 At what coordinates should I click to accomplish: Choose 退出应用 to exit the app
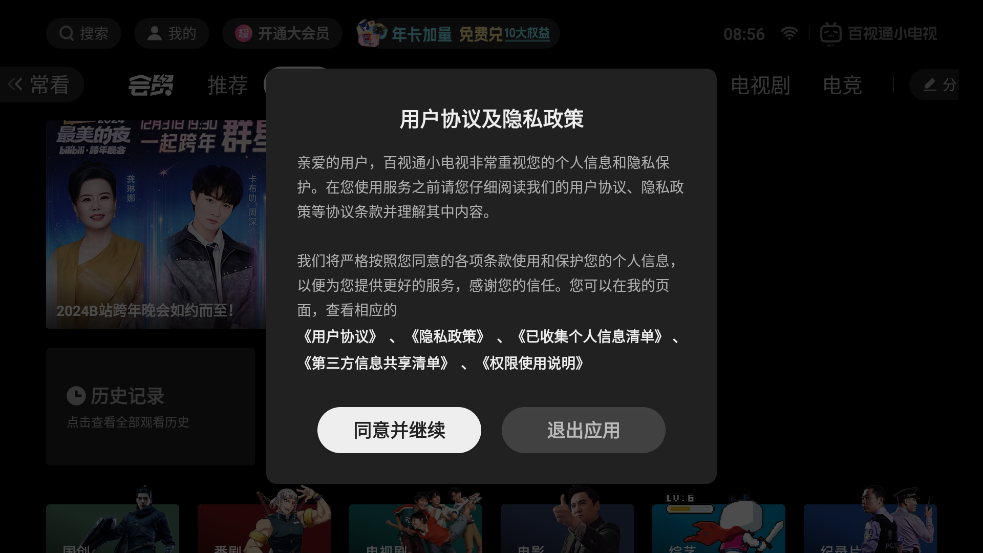583,430
